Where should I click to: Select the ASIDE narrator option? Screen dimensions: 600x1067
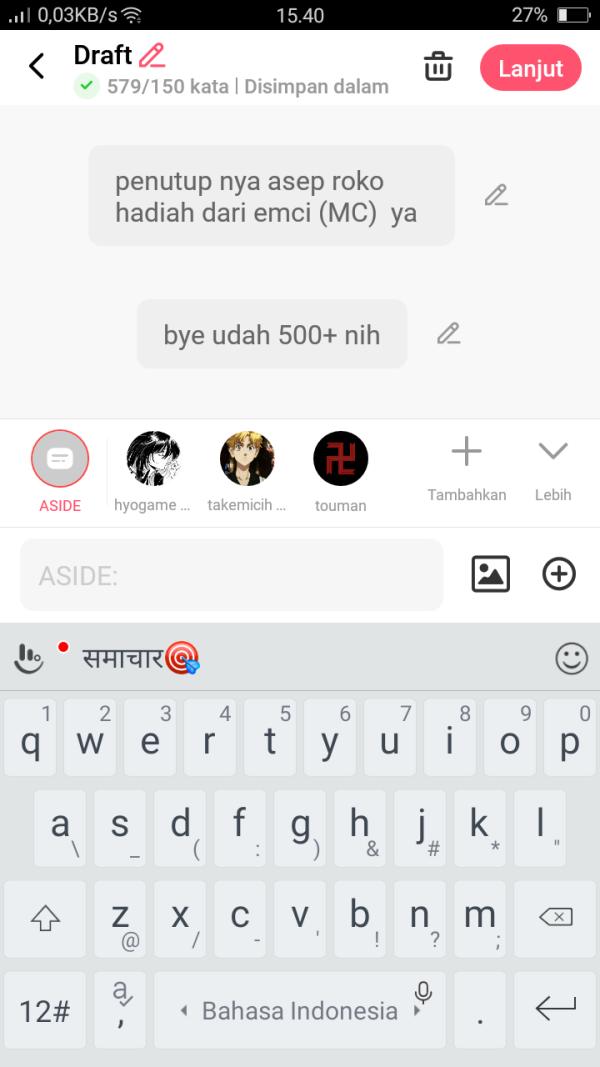[60, 460]
